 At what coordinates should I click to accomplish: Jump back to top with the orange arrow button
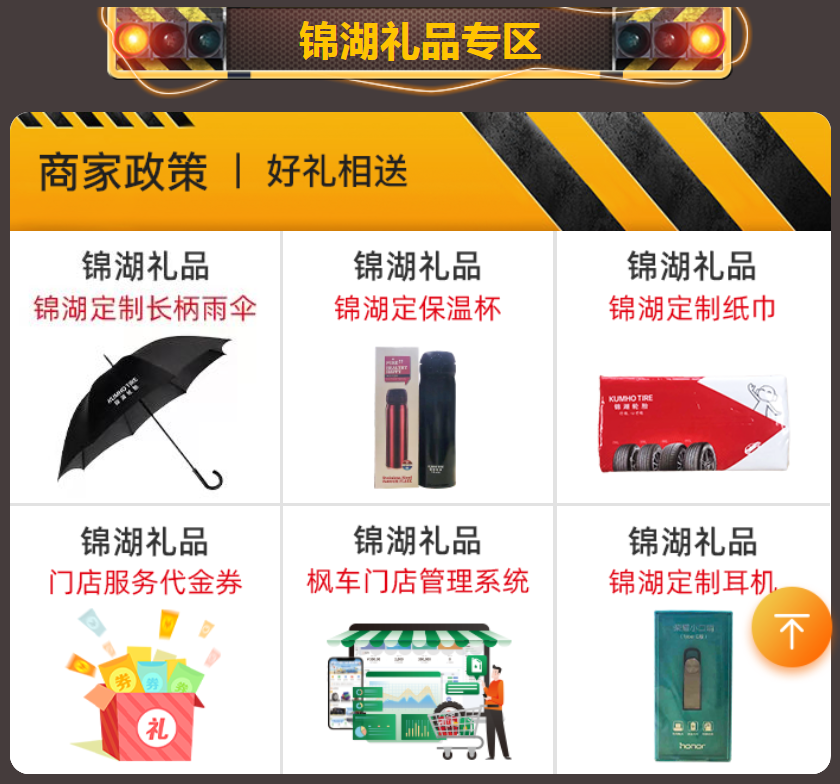coord(791,628)
